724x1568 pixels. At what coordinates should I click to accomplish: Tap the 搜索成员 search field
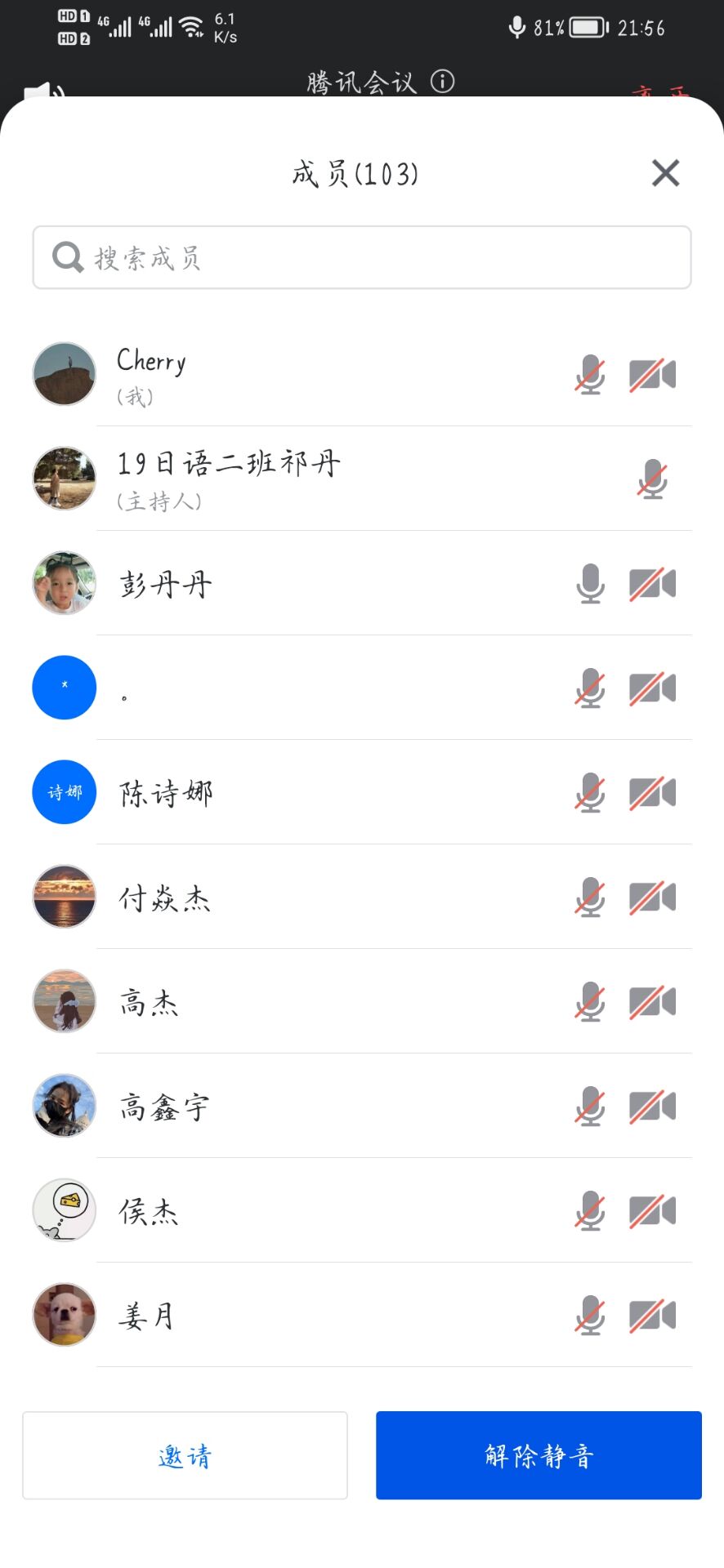pyautogui.click(x=362, y=257)
